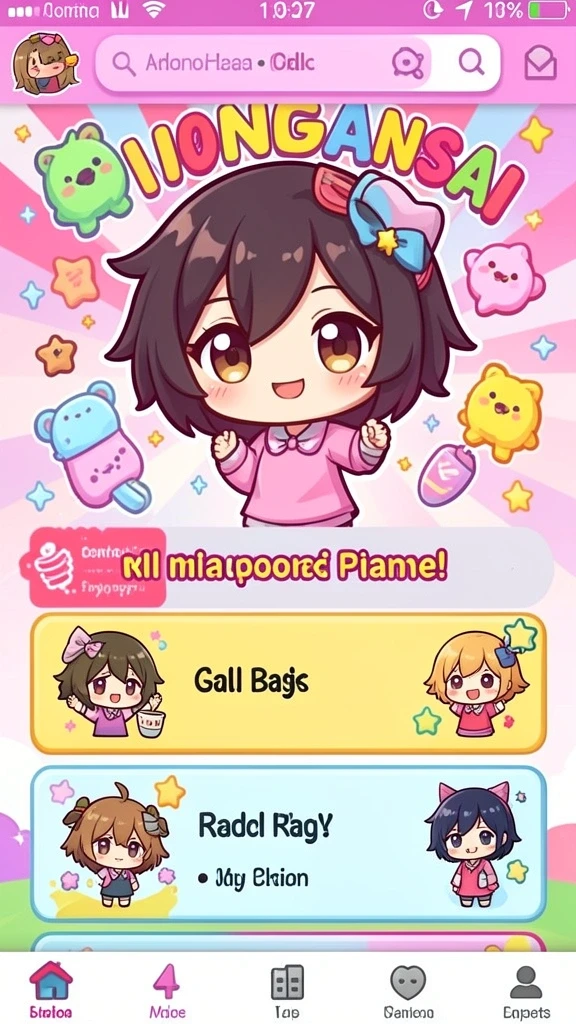Open the yellow Gall Bags card
This screenshot has height=1024, width=576.
(x=288, y=683)
